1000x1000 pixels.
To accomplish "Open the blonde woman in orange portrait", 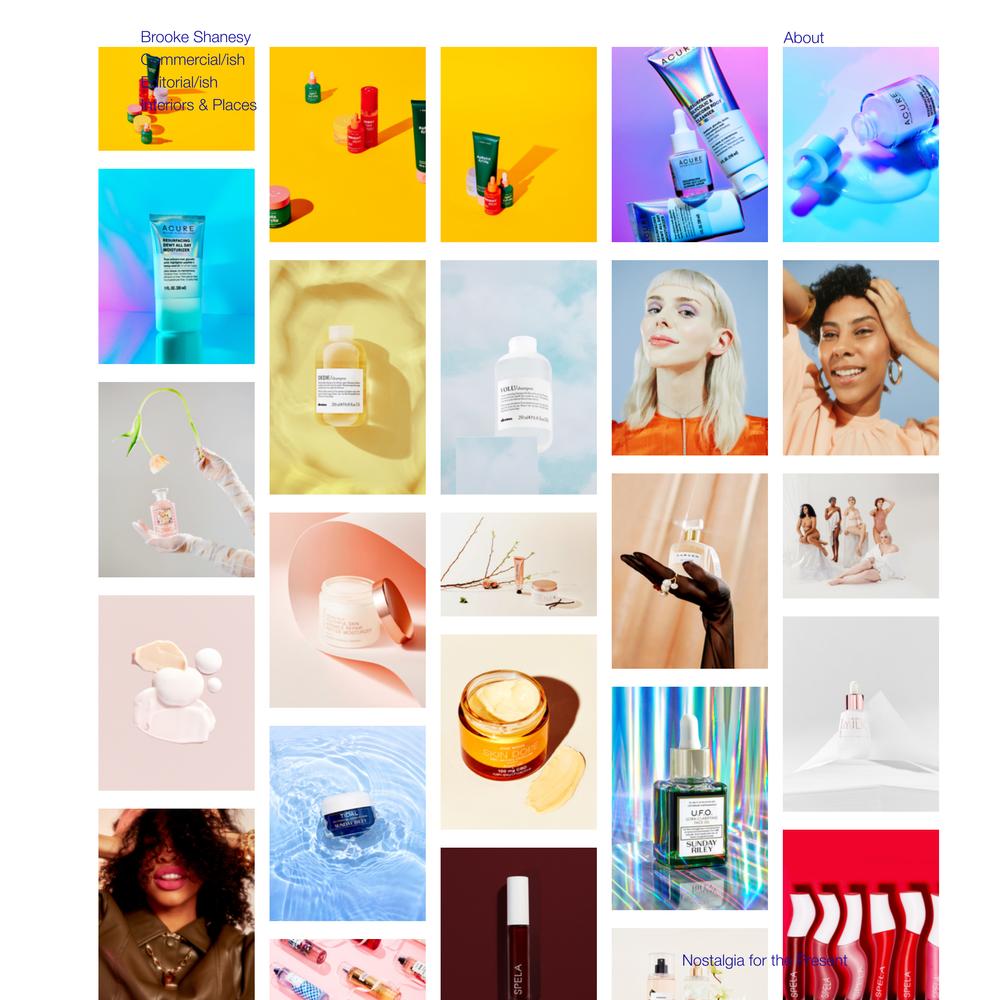I will (689, 357).
